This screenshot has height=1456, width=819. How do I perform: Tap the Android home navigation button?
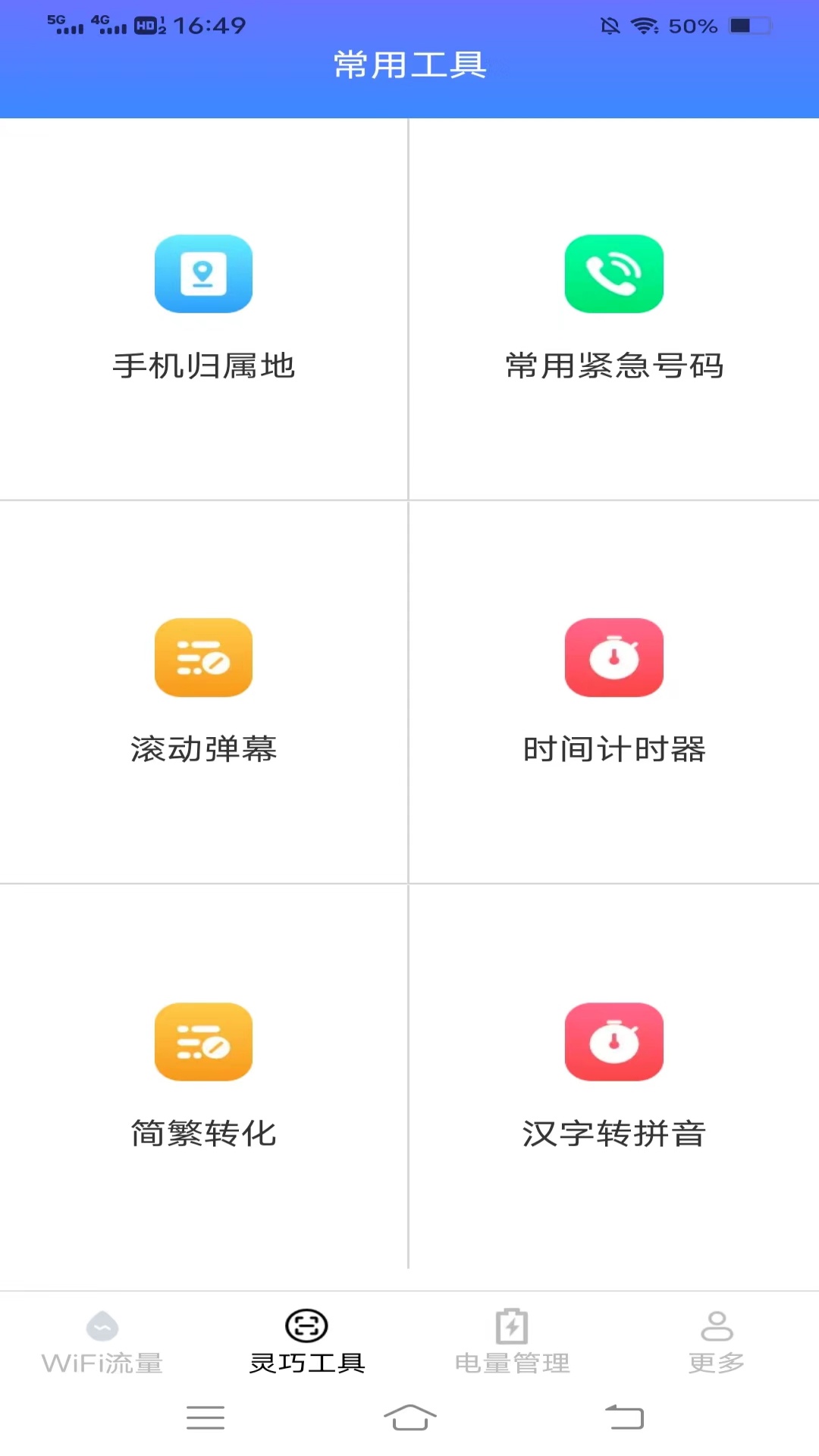point(409,1418)
